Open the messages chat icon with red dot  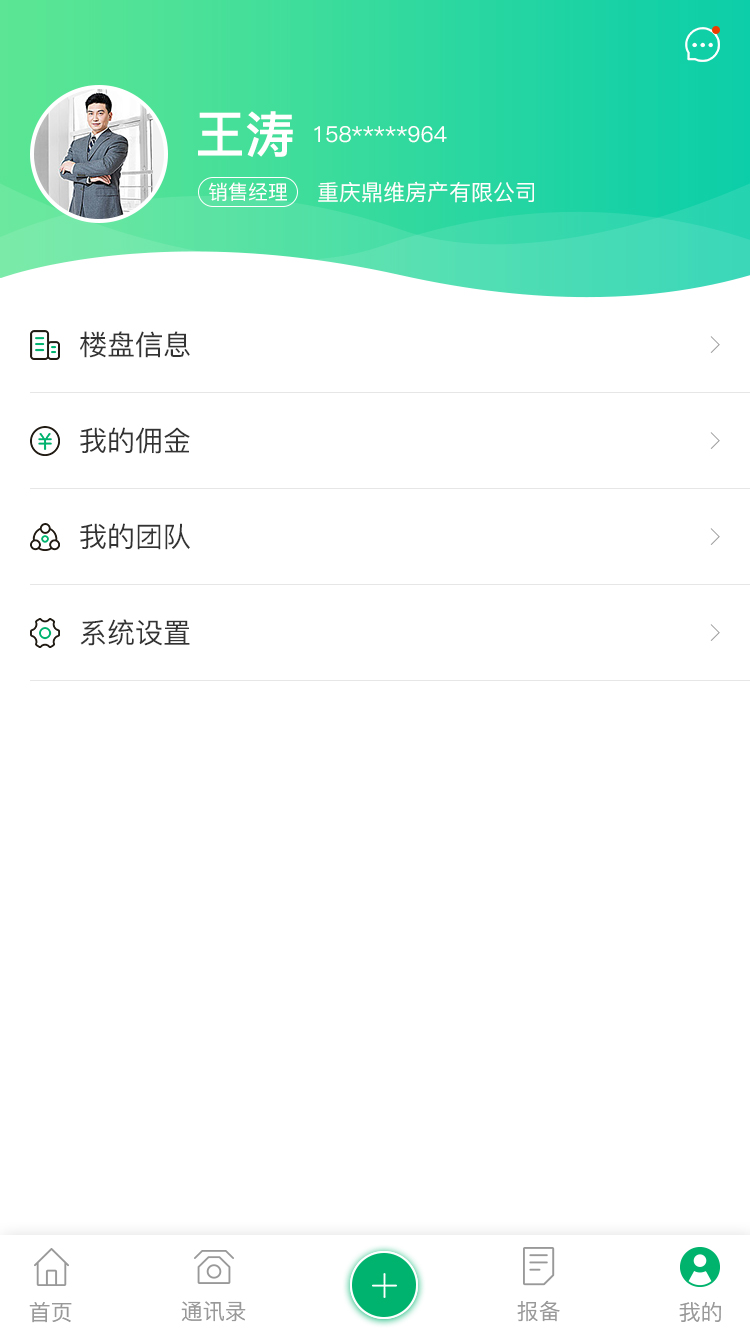click(x=701, y=44)
